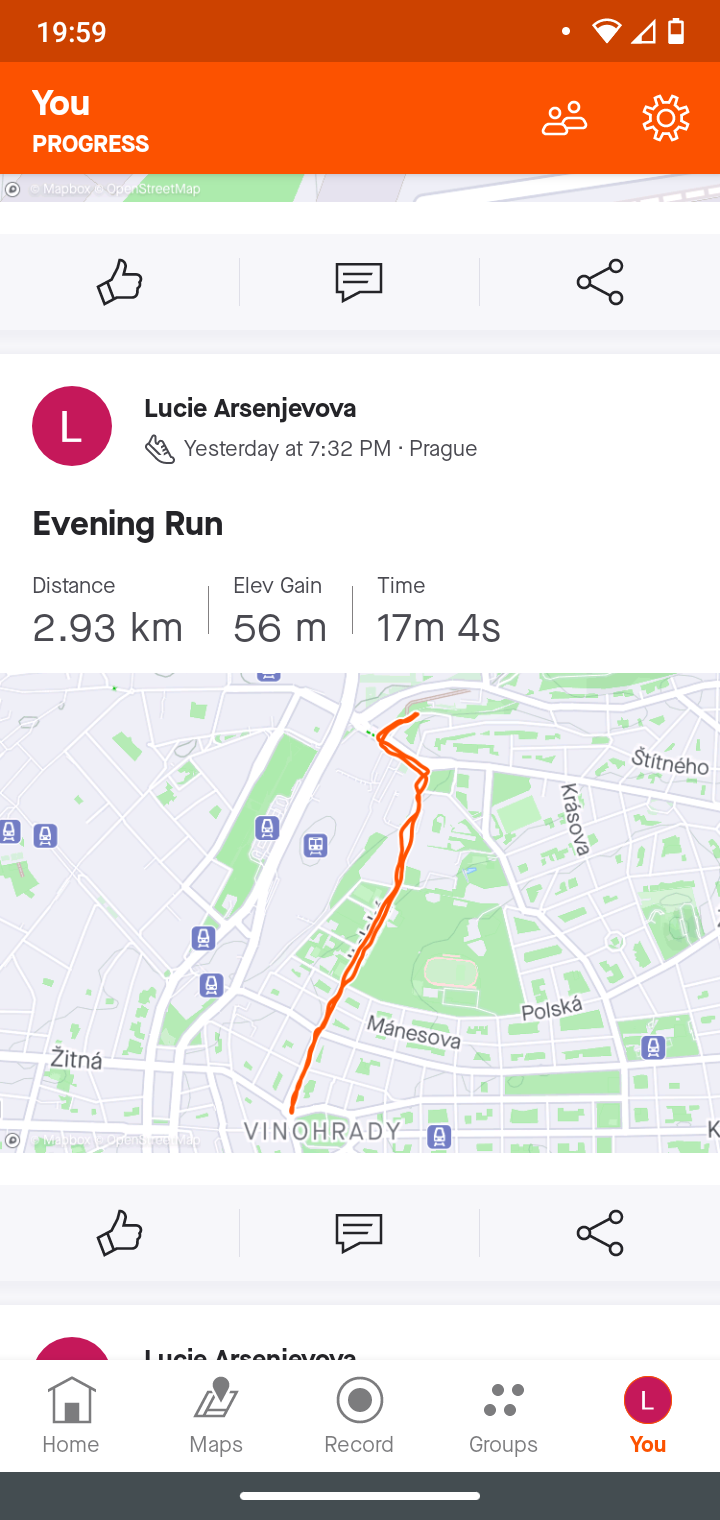Open the find friends icon
Viewport: 720px width, 1520px height.
point(564,119)
